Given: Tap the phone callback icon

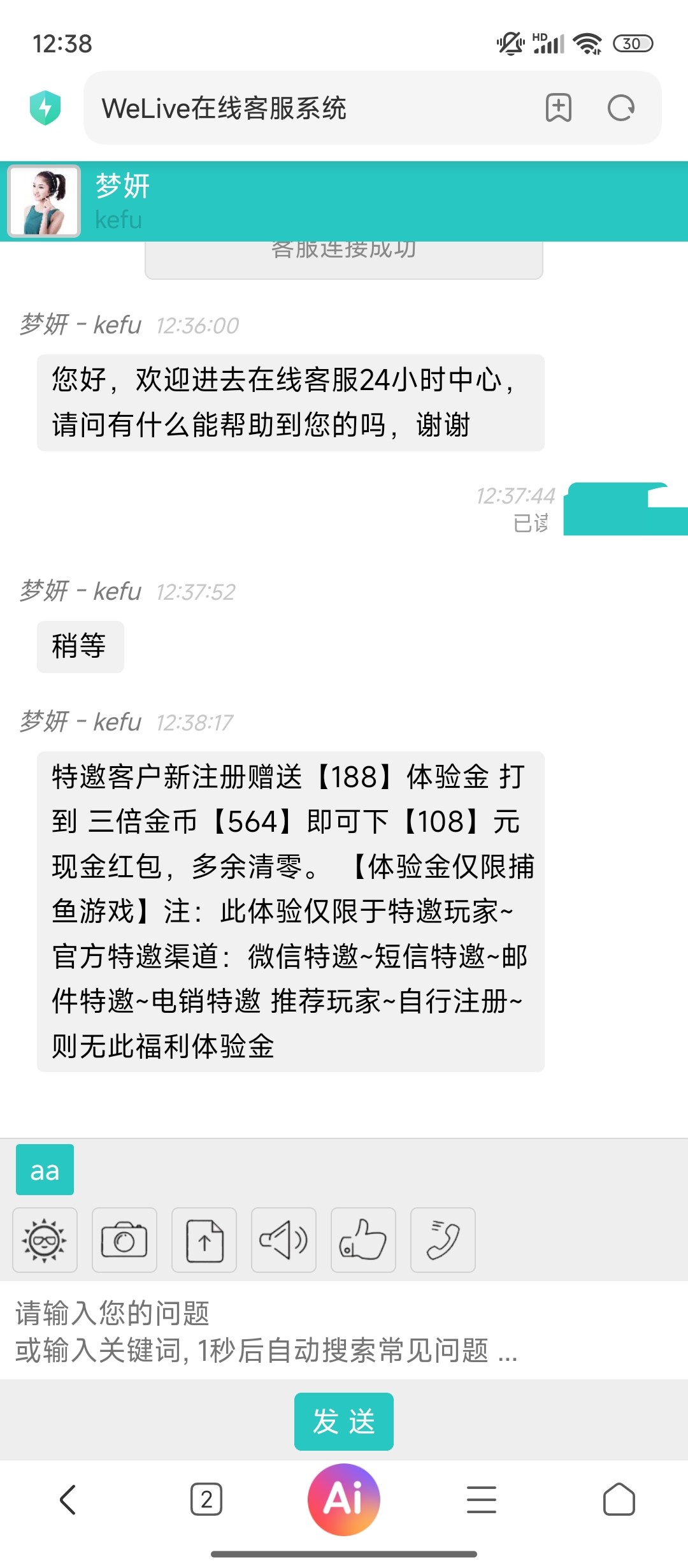Looking at the screenshot, I should click(x=443, y=1240).
